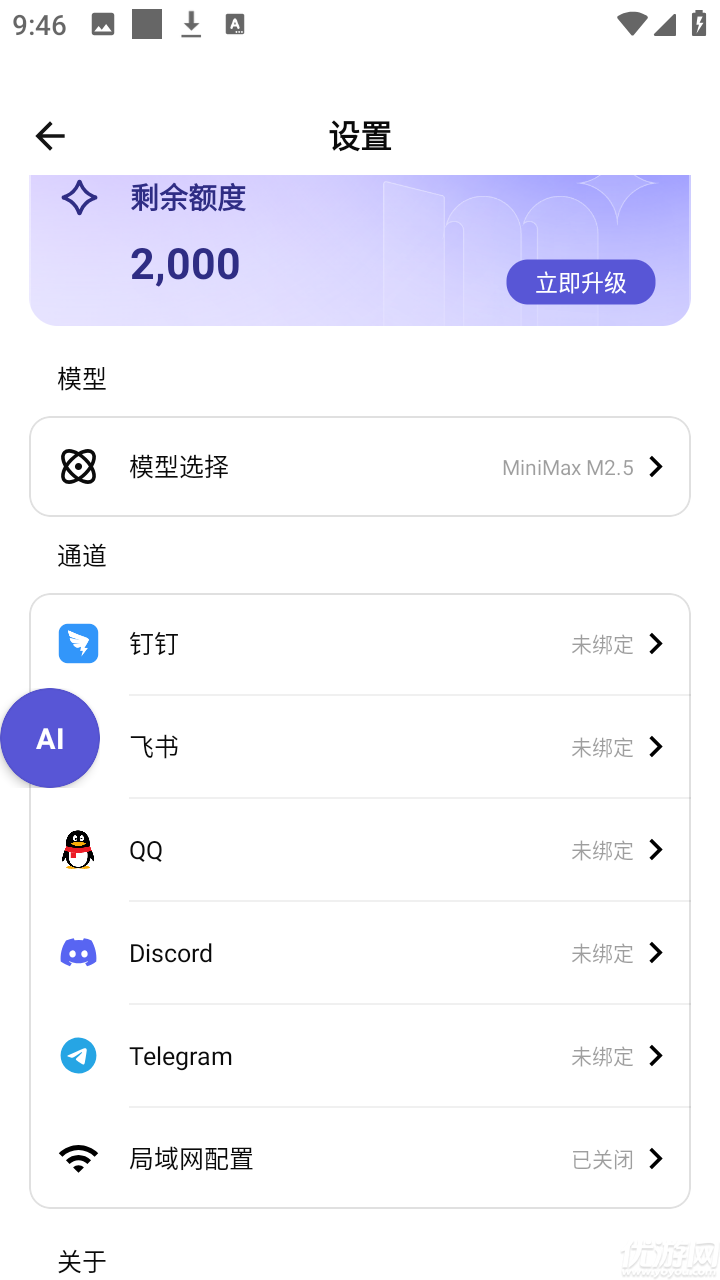The height and width of the screenshot is (1280, 720).
Task: Tap the 立即升级 upgrade button
Action: click(580, 283)
